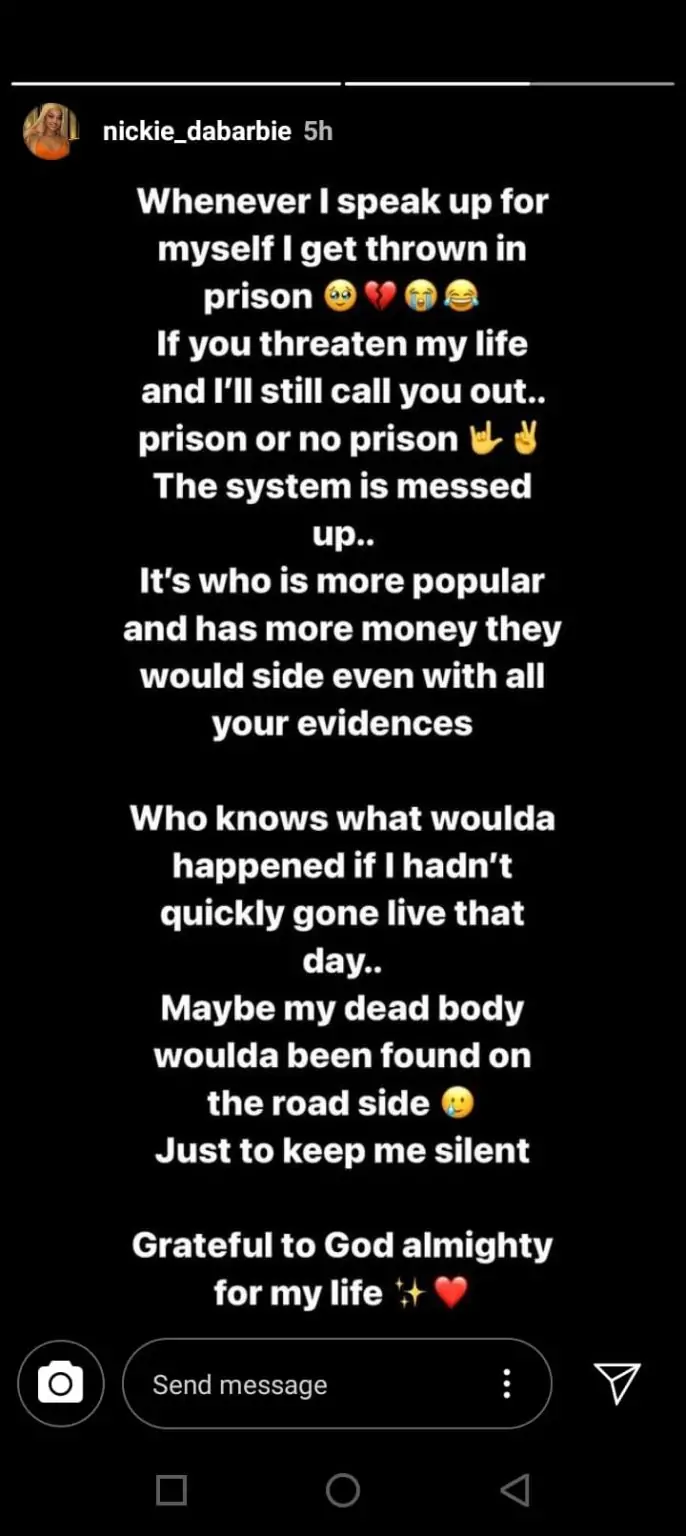Tap the nickie_dabarbie username
The image size is (686, 1536).
point(198,131)
